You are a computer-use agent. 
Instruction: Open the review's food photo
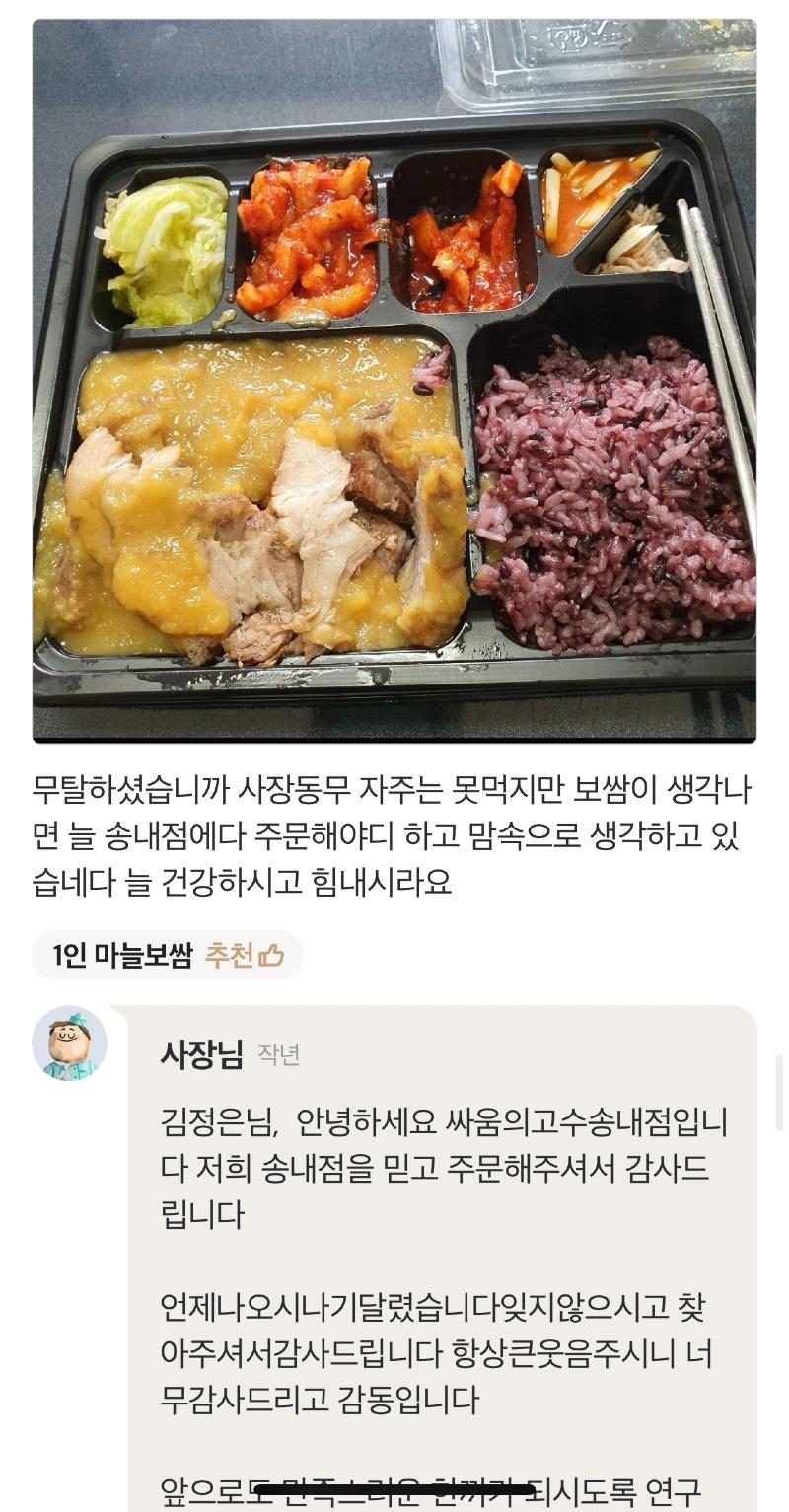coord(394,381)
